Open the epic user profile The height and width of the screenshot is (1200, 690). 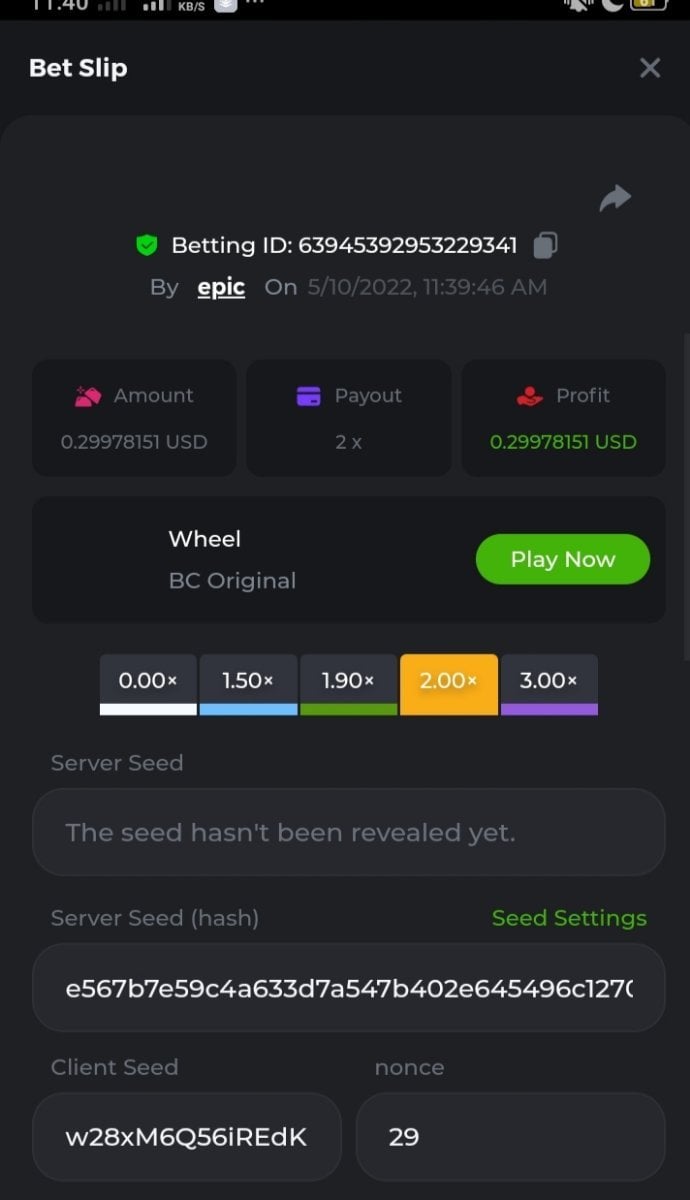[x=221, y=287]
